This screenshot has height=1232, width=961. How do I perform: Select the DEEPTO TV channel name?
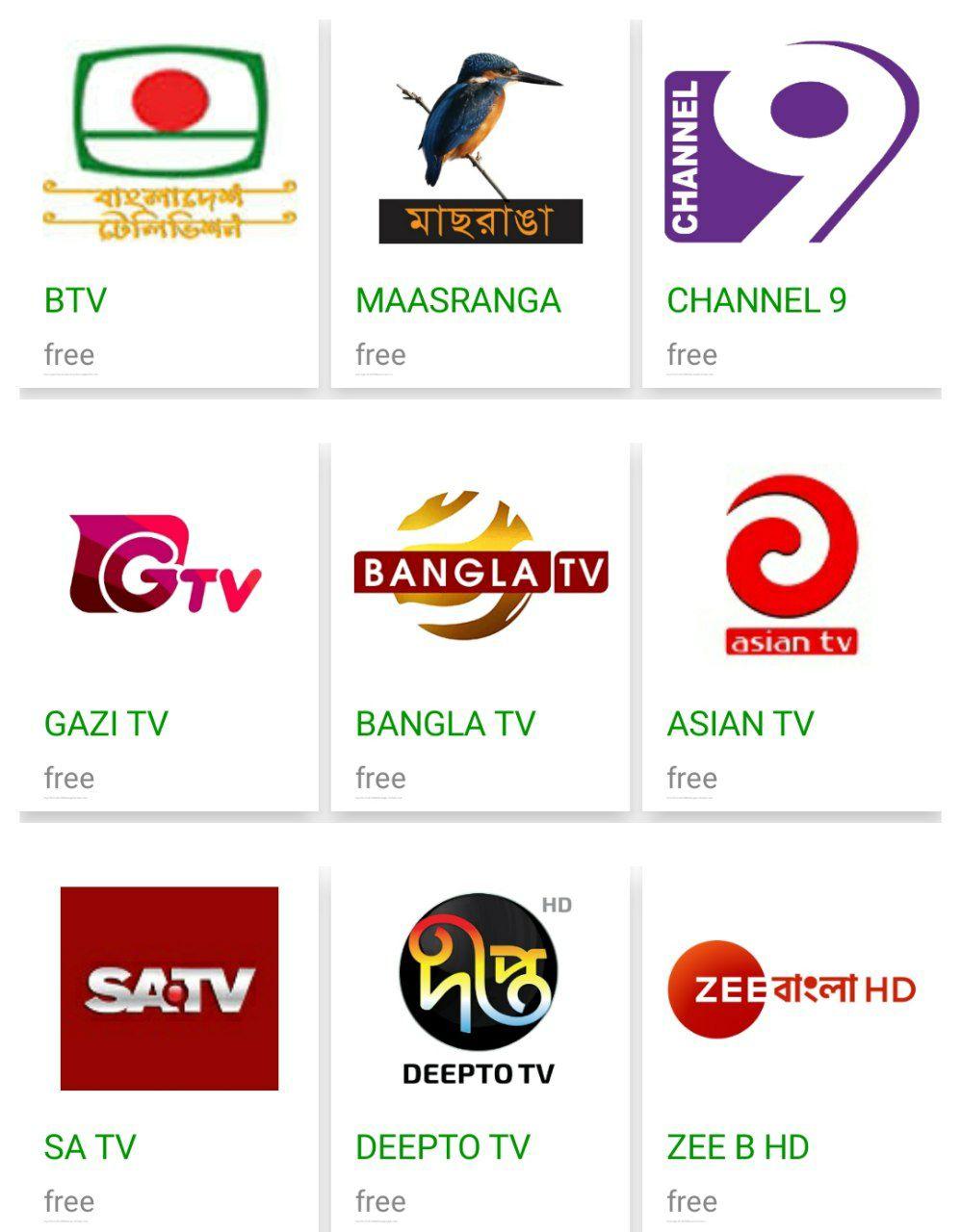pyautogui.click(x=443, y=1147)
